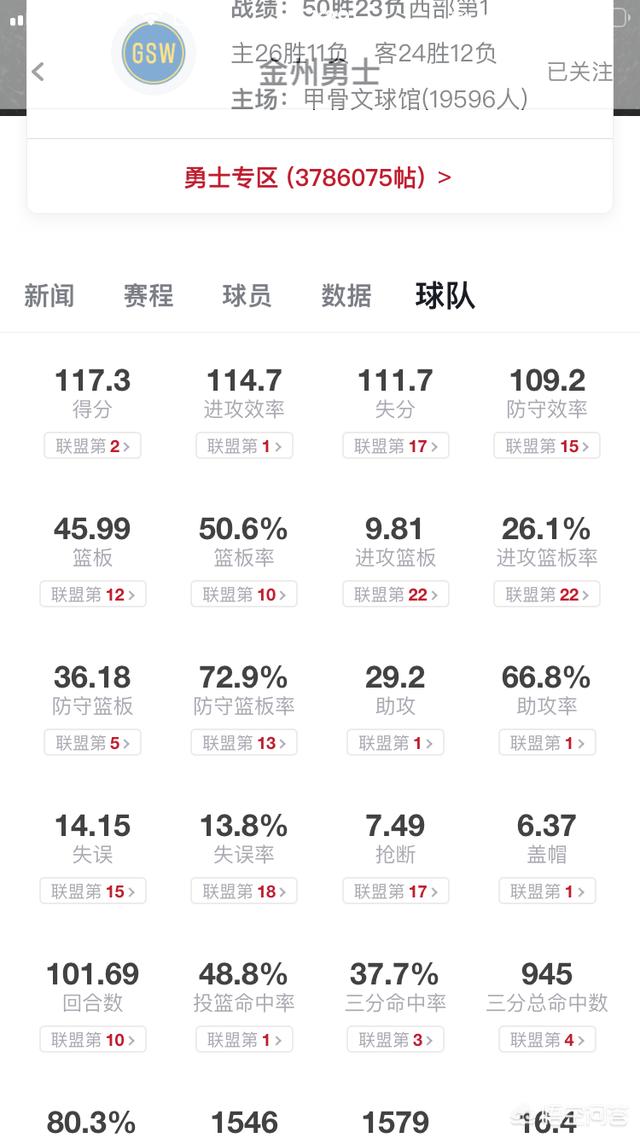Switch to the 赛程 tab
Screen dimensions: 640x1138
point(148,295)
